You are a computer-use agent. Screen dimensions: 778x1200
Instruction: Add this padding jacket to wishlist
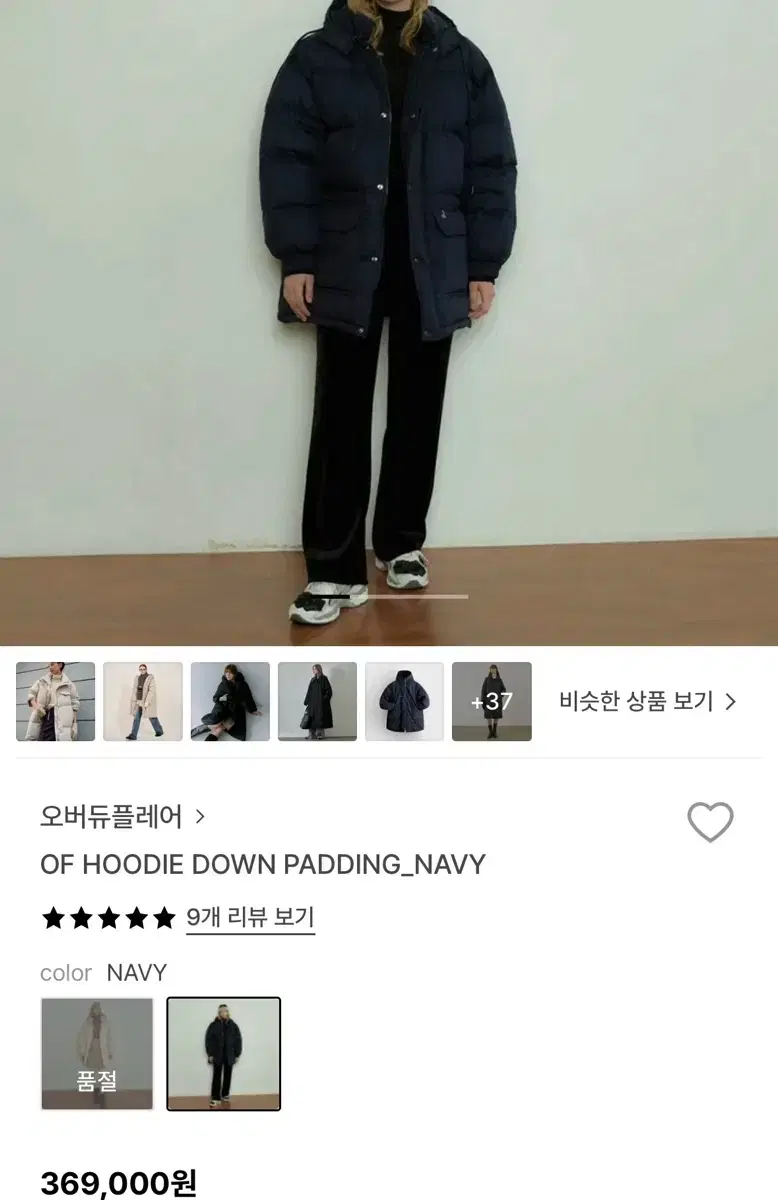point(710,822)
